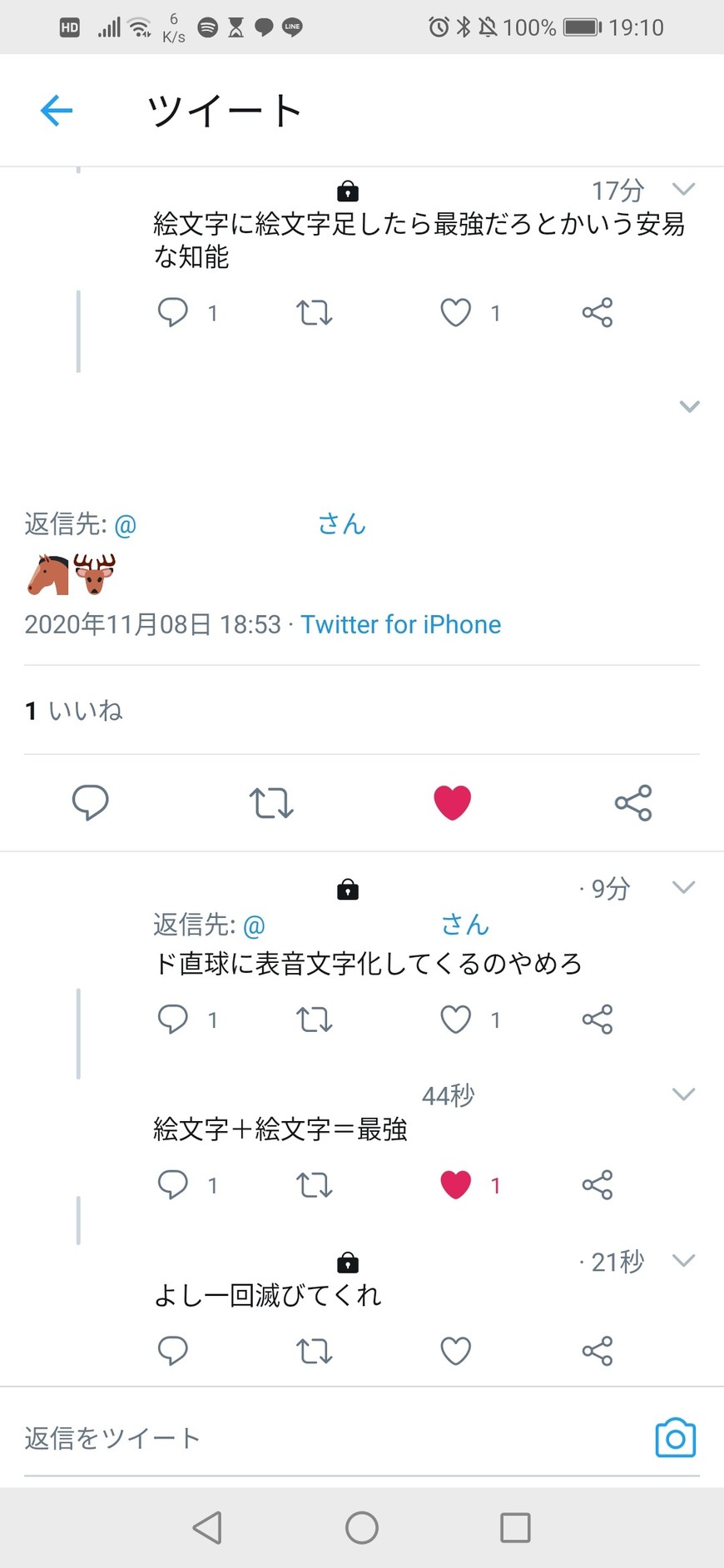Share the main horse and deer tweet
Screen dimensions: 724x1568
tap(633, 802)
